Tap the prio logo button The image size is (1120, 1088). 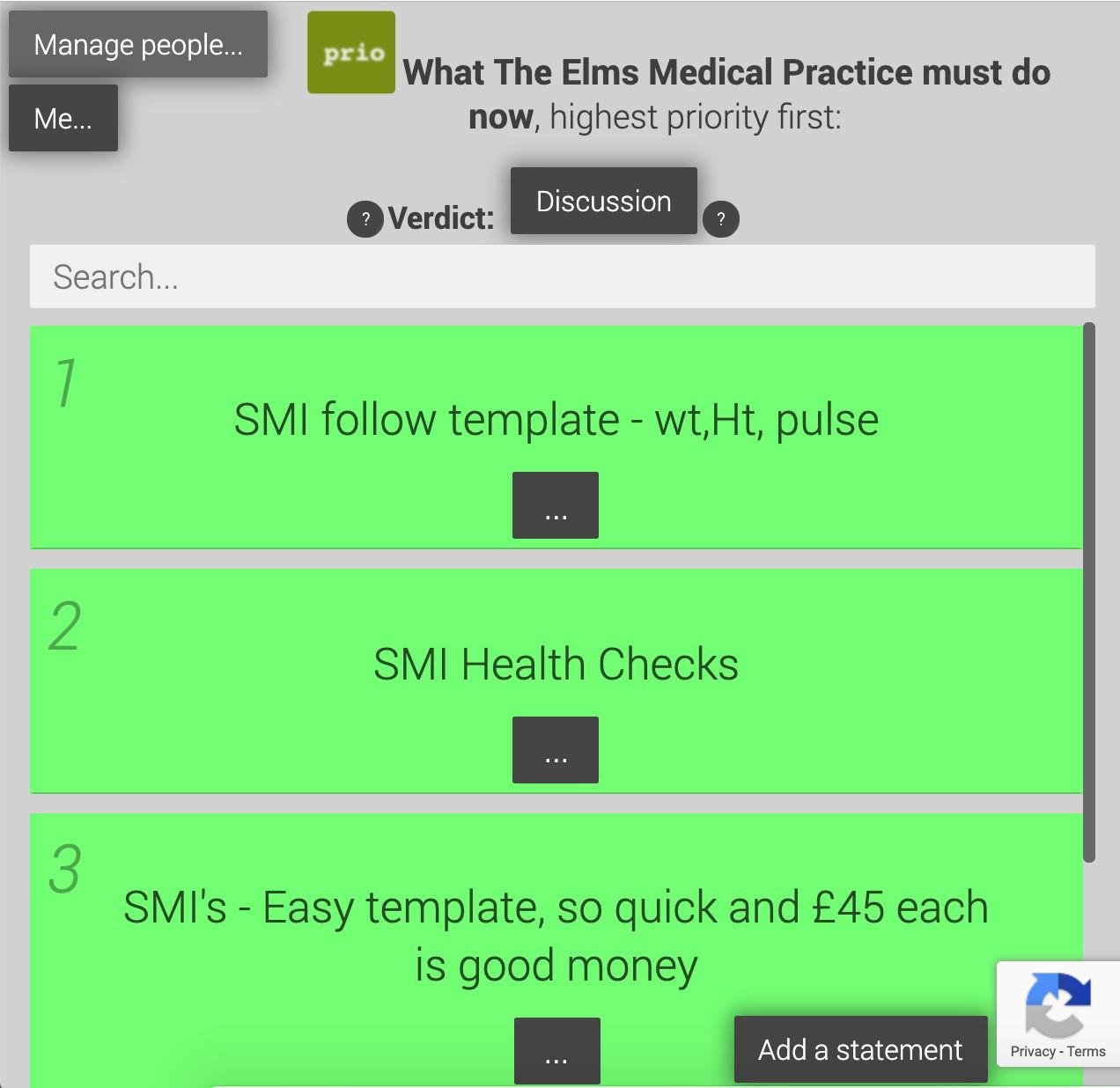pos(351,53)
